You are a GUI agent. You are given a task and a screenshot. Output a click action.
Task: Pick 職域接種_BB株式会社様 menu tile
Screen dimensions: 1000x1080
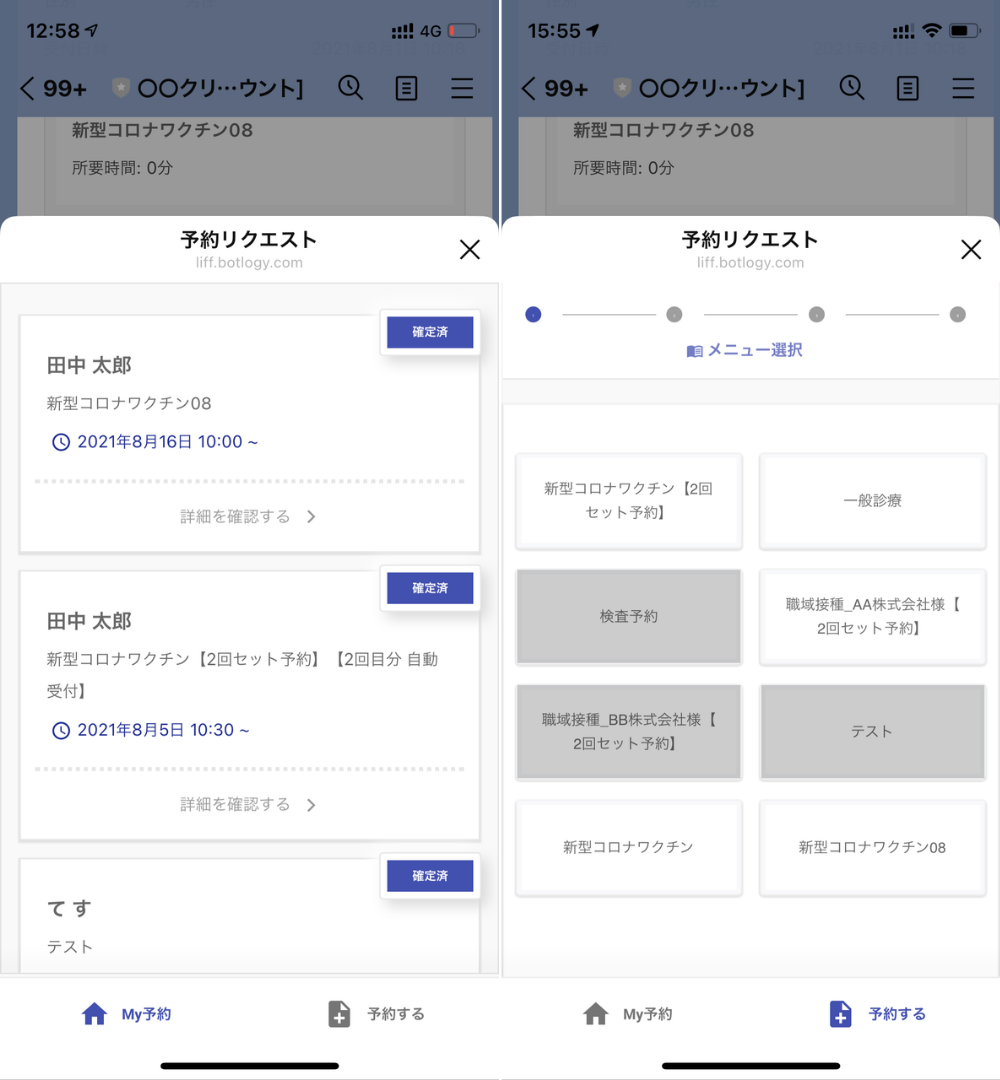pos(628,732)
